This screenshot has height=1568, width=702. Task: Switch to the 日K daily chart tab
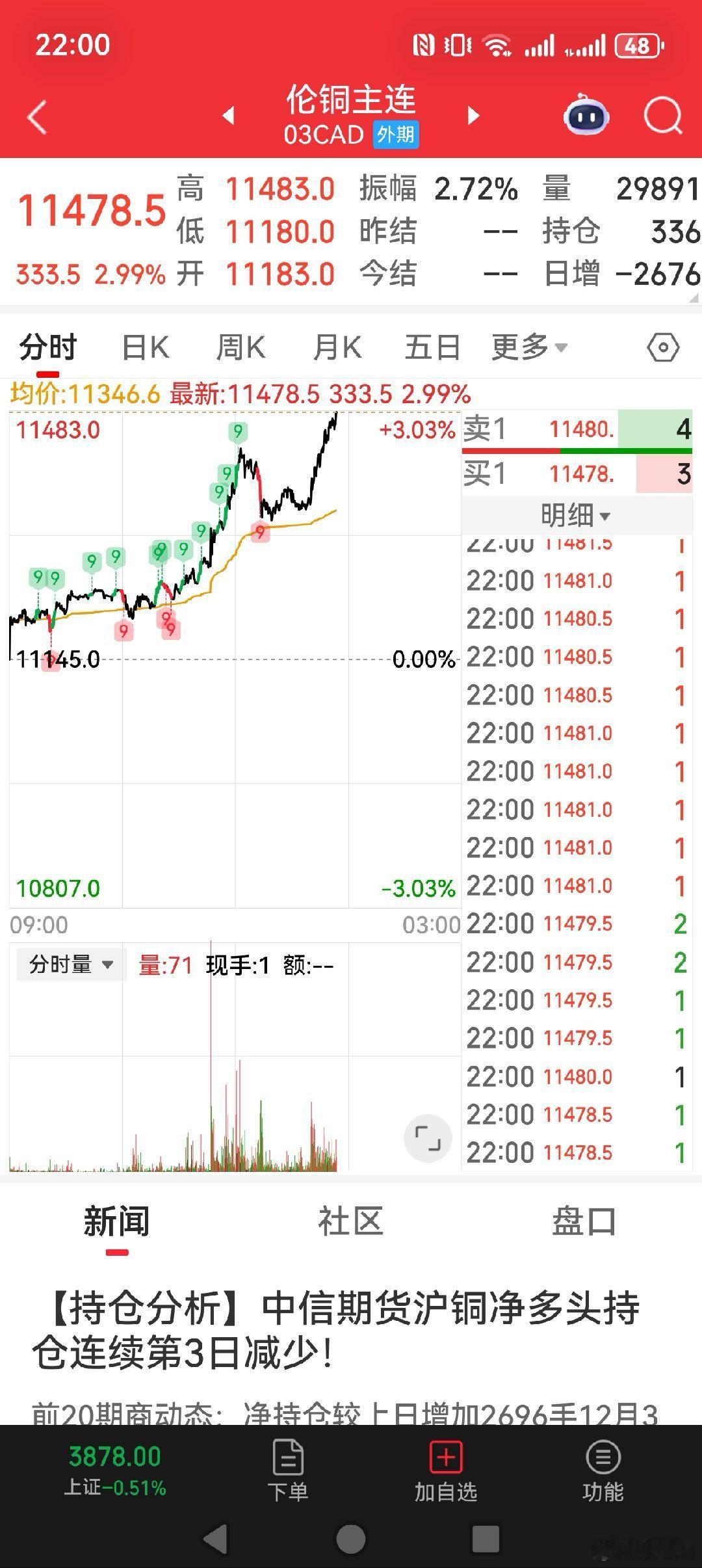pyautogui.click(x=144, y=348)
